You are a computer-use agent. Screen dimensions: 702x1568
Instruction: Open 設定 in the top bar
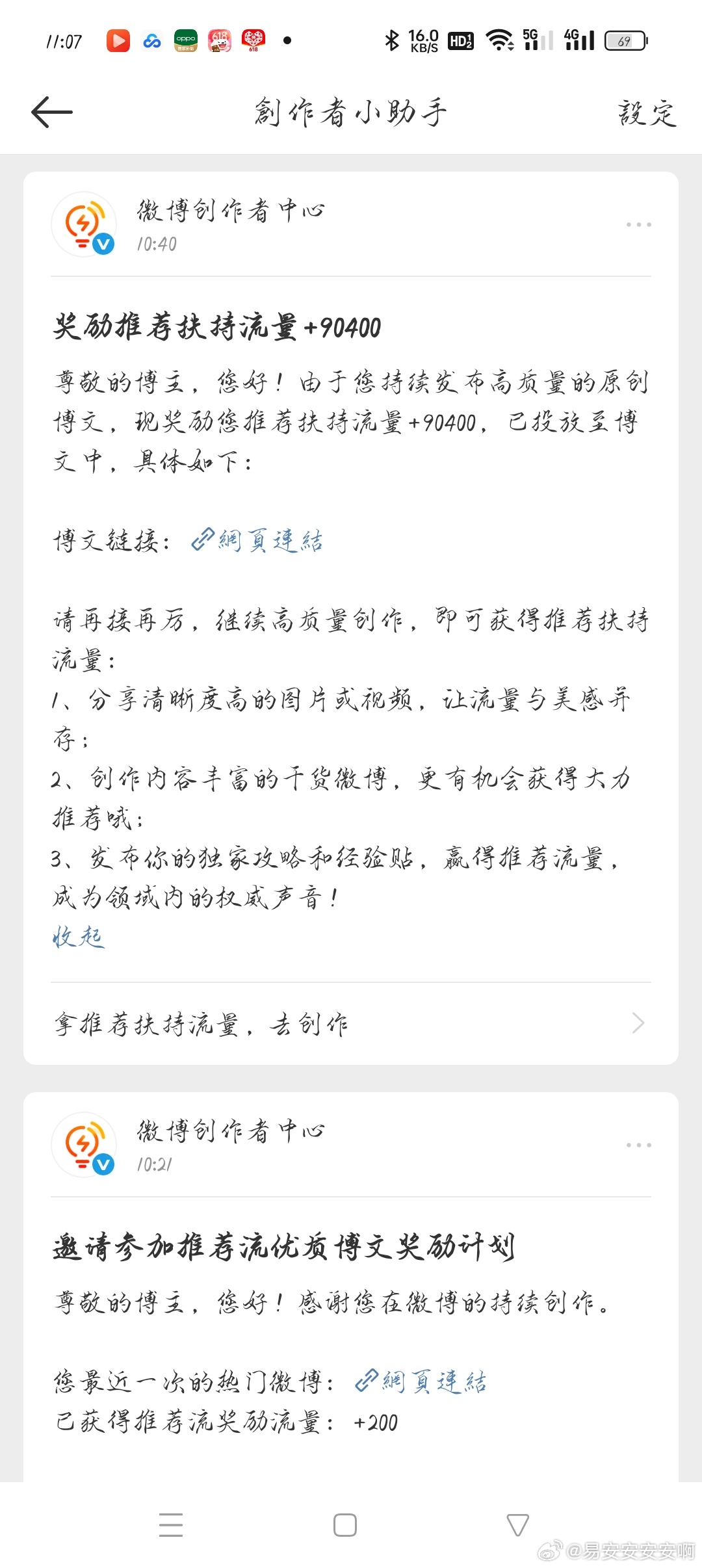point(646,113)
